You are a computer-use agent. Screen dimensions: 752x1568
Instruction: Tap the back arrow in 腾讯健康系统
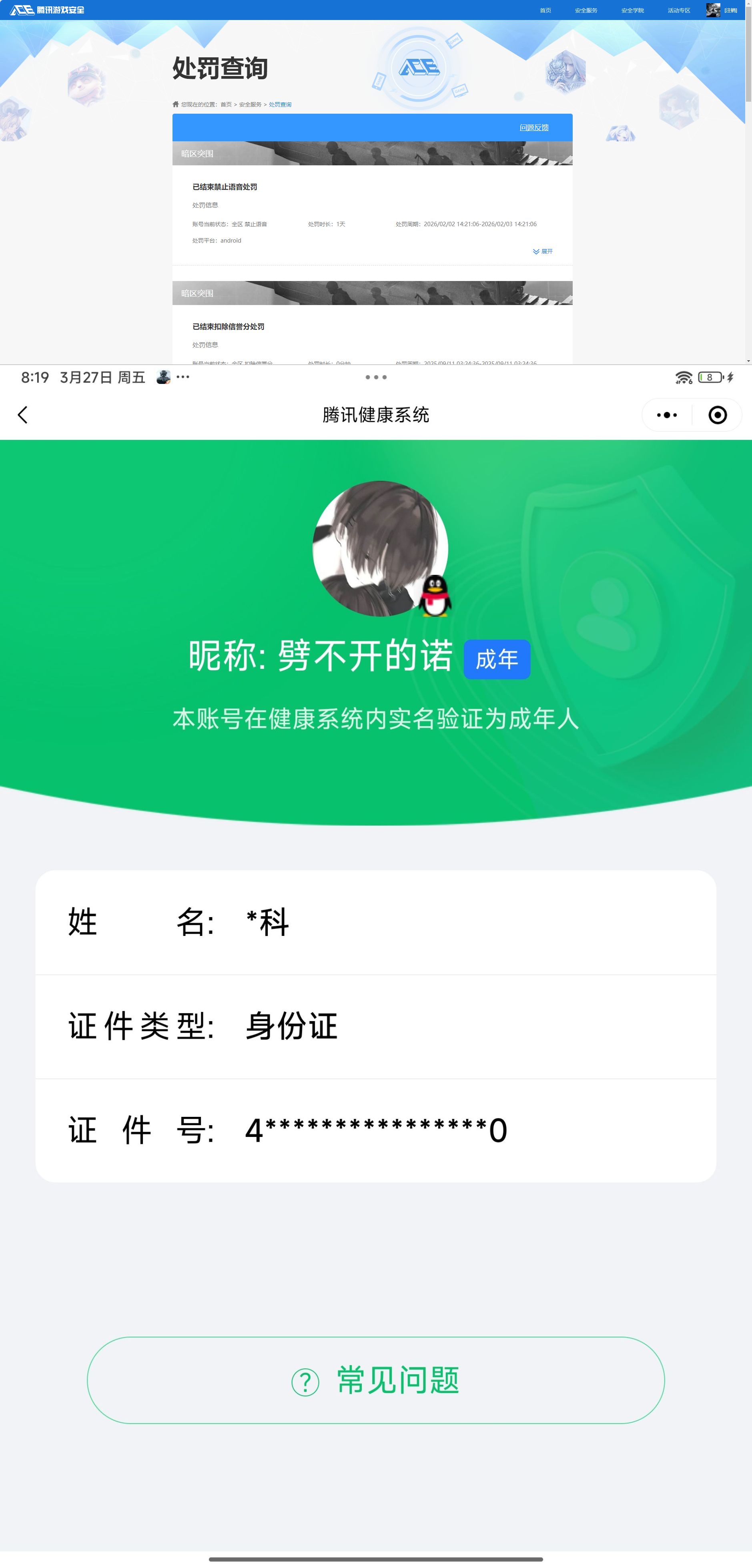point(23,414)
